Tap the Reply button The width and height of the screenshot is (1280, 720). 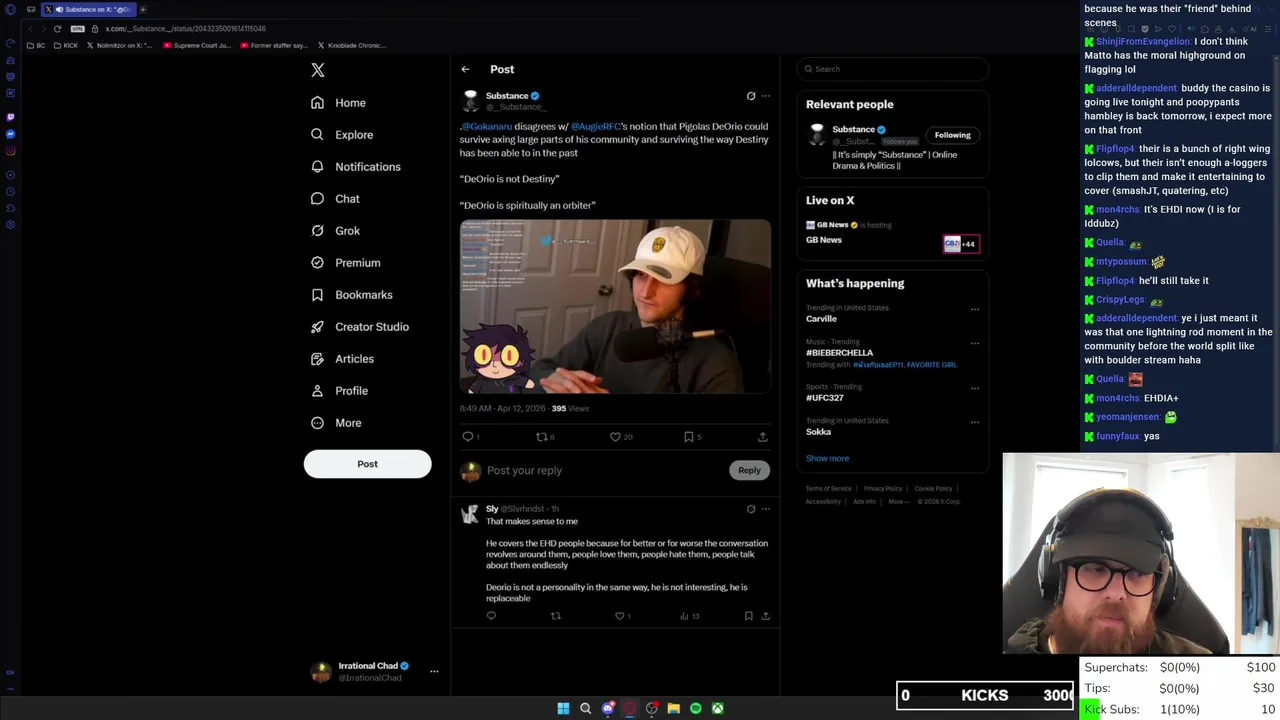coord(749,470)
